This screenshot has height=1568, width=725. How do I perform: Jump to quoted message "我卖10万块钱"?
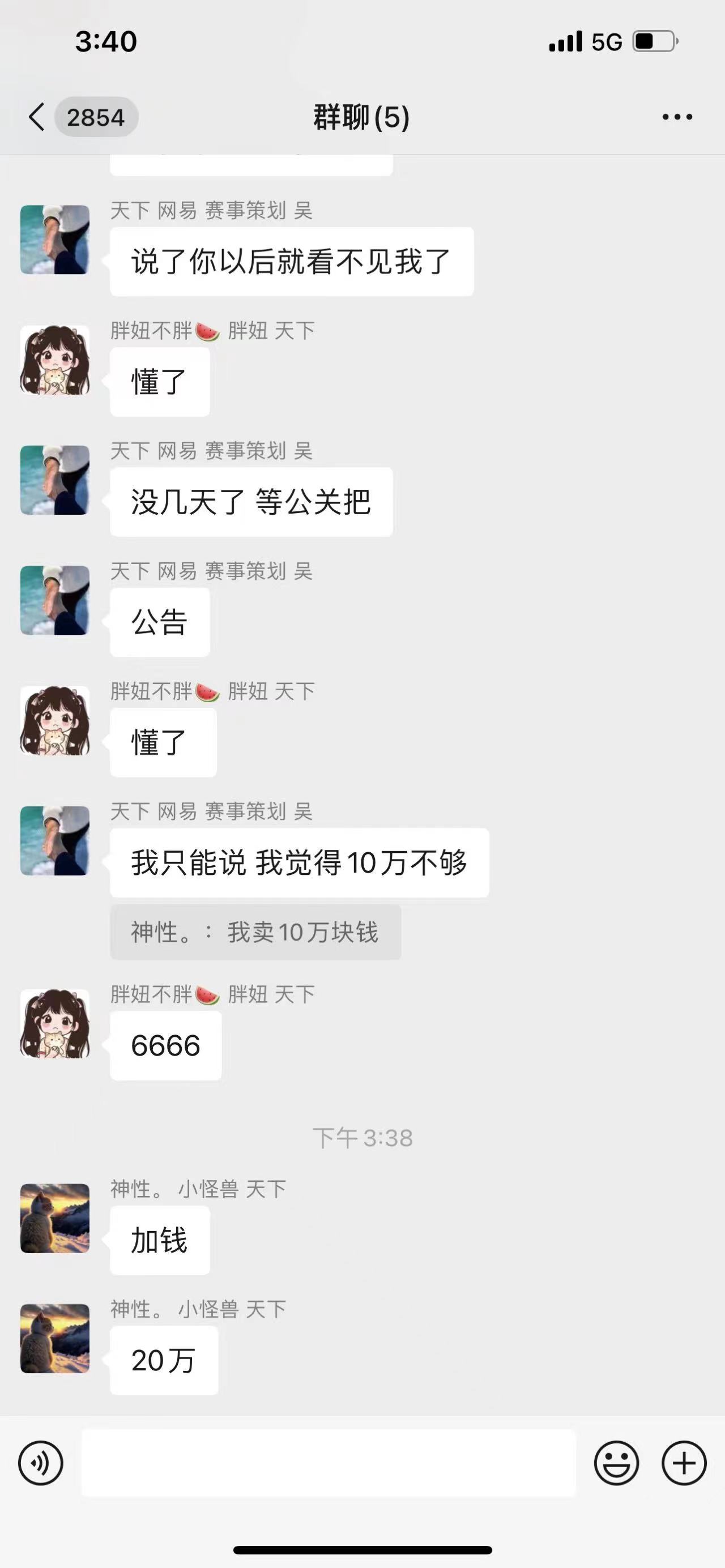(255, 932)
